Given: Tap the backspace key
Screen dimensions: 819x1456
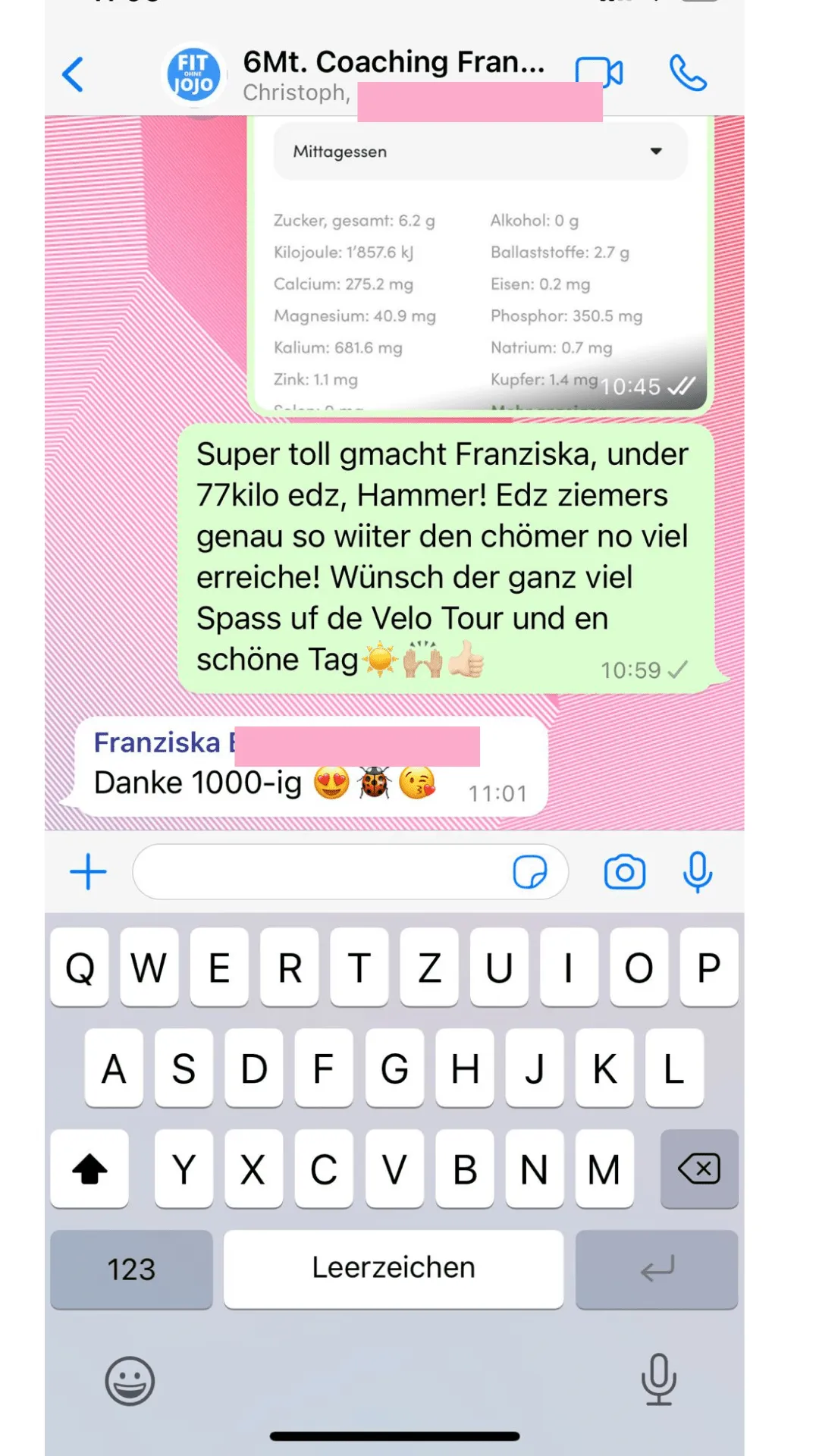Looking at the screenshot, I should pyautogui.click(x=698, y=1169).
